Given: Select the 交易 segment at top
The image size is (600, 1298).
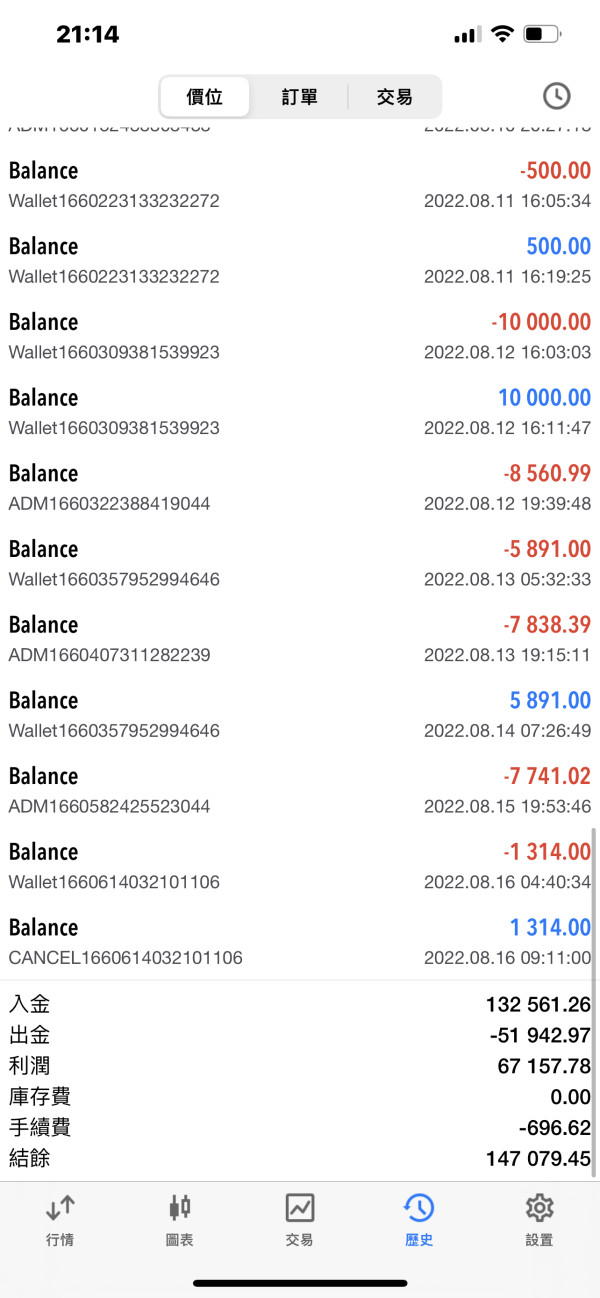Looking at the screenshot, I should [394, 97].
